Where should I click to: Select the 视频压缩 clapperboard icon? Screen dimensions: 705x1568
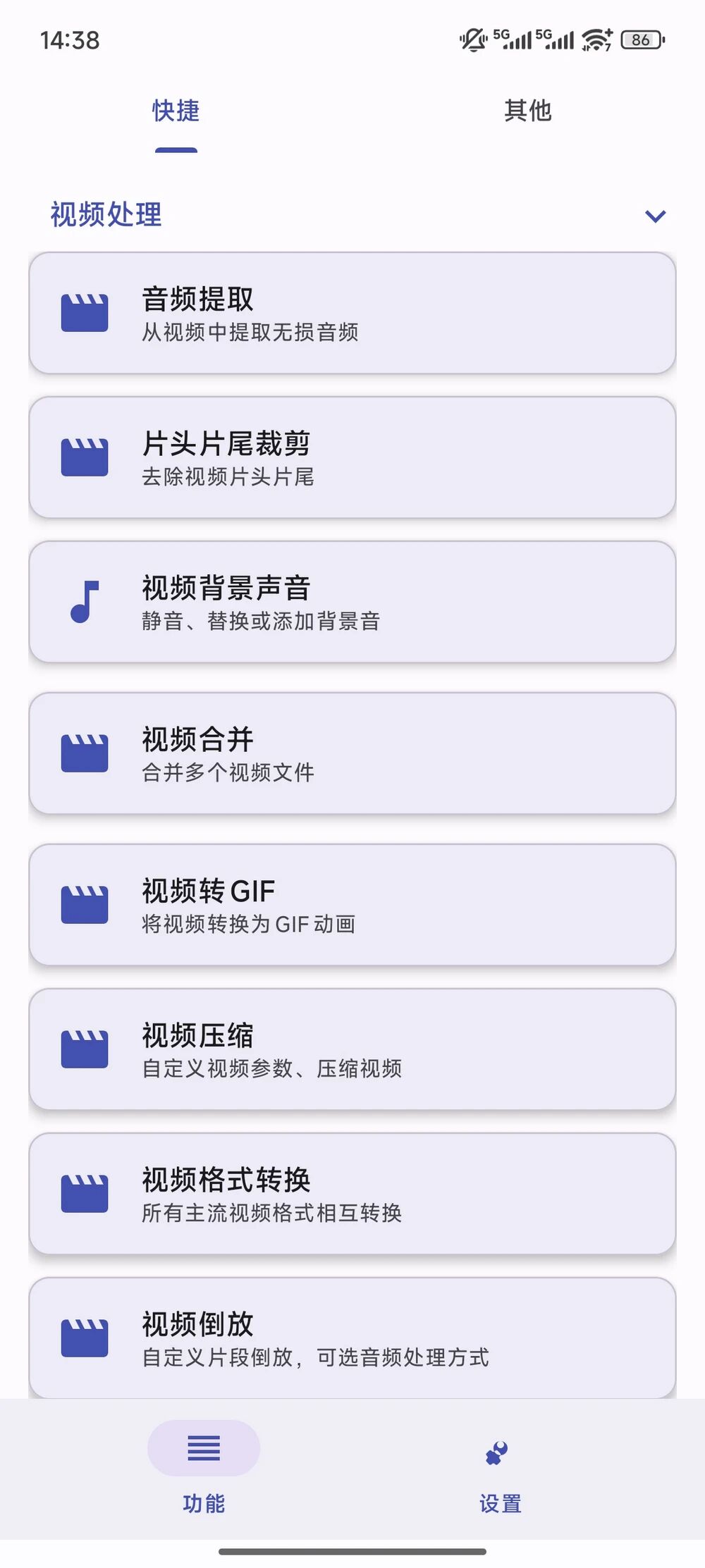[x=85, y=1049]
